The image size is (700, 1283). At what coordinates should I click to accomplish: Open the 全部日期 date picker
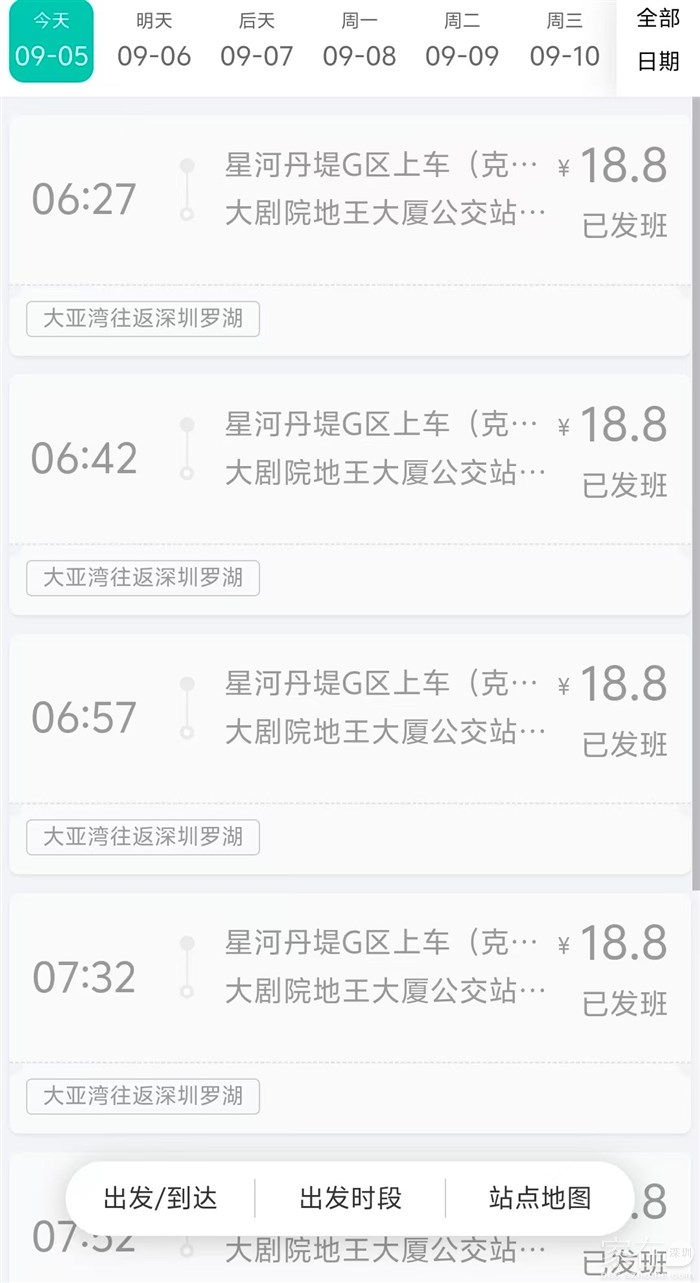point(658,41)
